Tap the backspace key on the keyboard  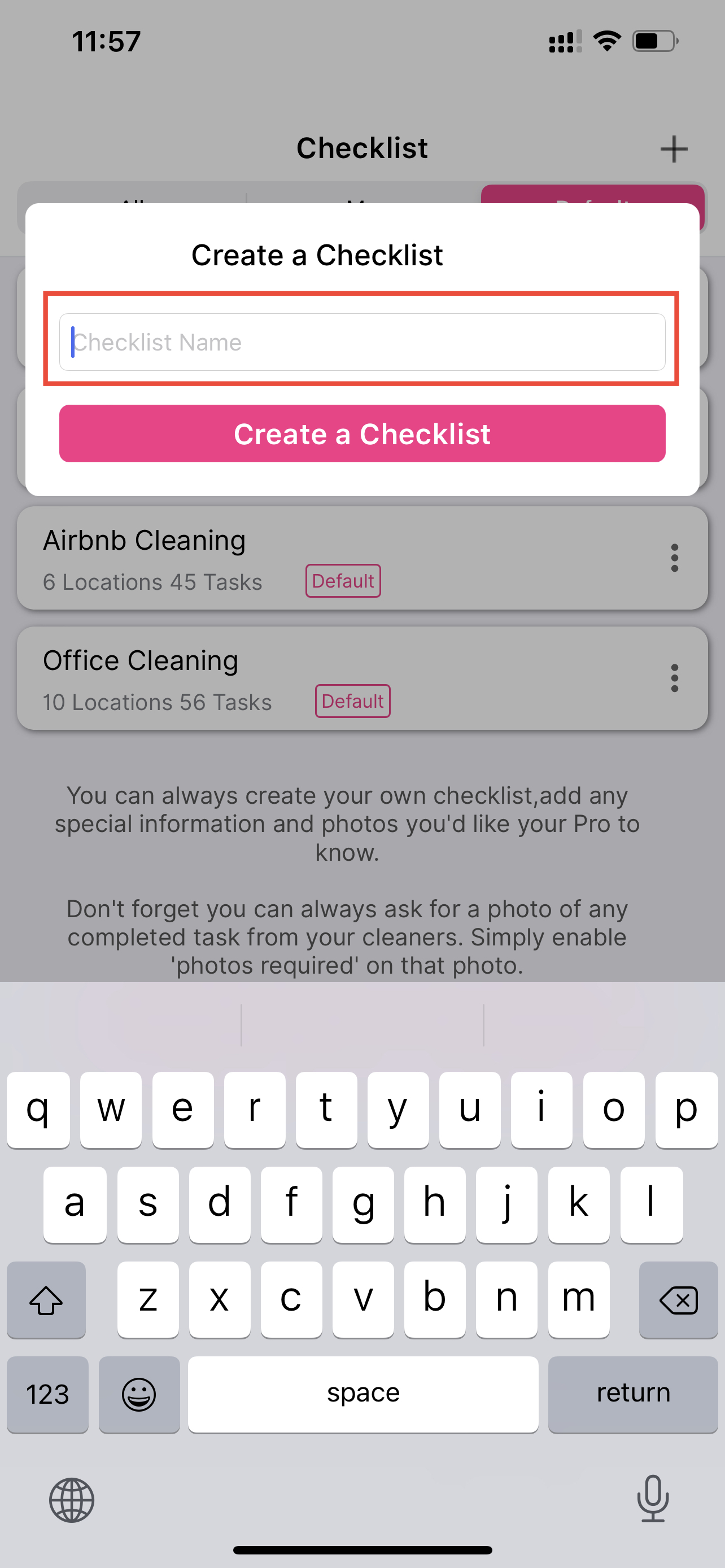(678, 1299)
